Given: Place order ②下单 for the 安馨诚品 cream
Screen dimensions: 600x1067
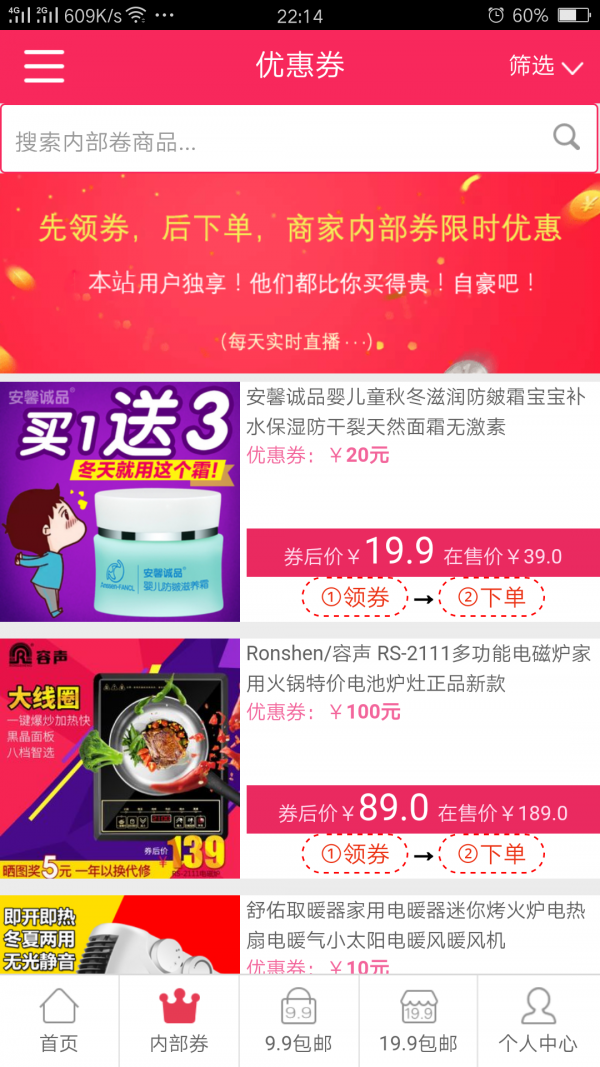Looking at the screenshot, I should (491, 598).
